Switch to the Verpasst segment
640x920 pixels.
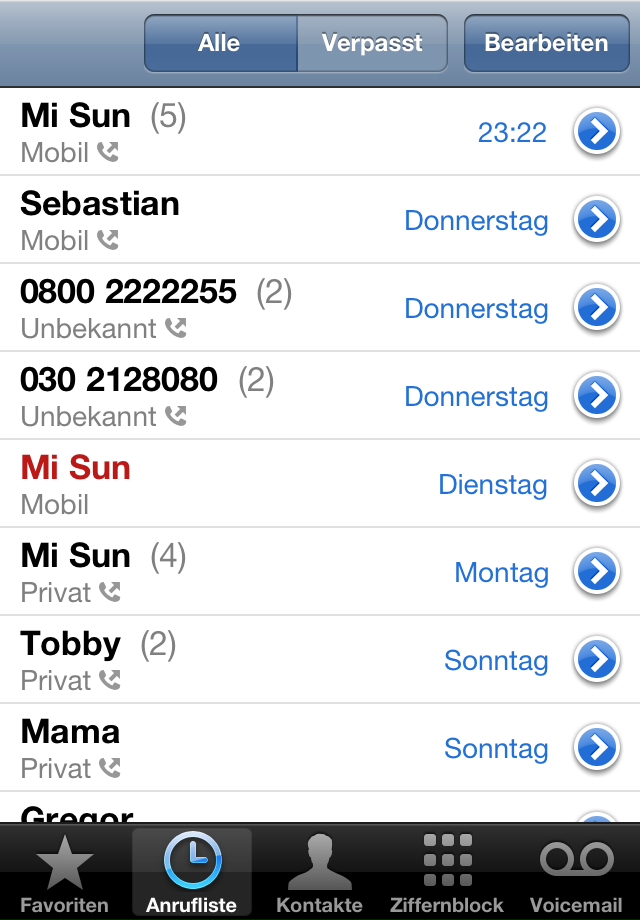pyautogui.click(x=372, y=43)
